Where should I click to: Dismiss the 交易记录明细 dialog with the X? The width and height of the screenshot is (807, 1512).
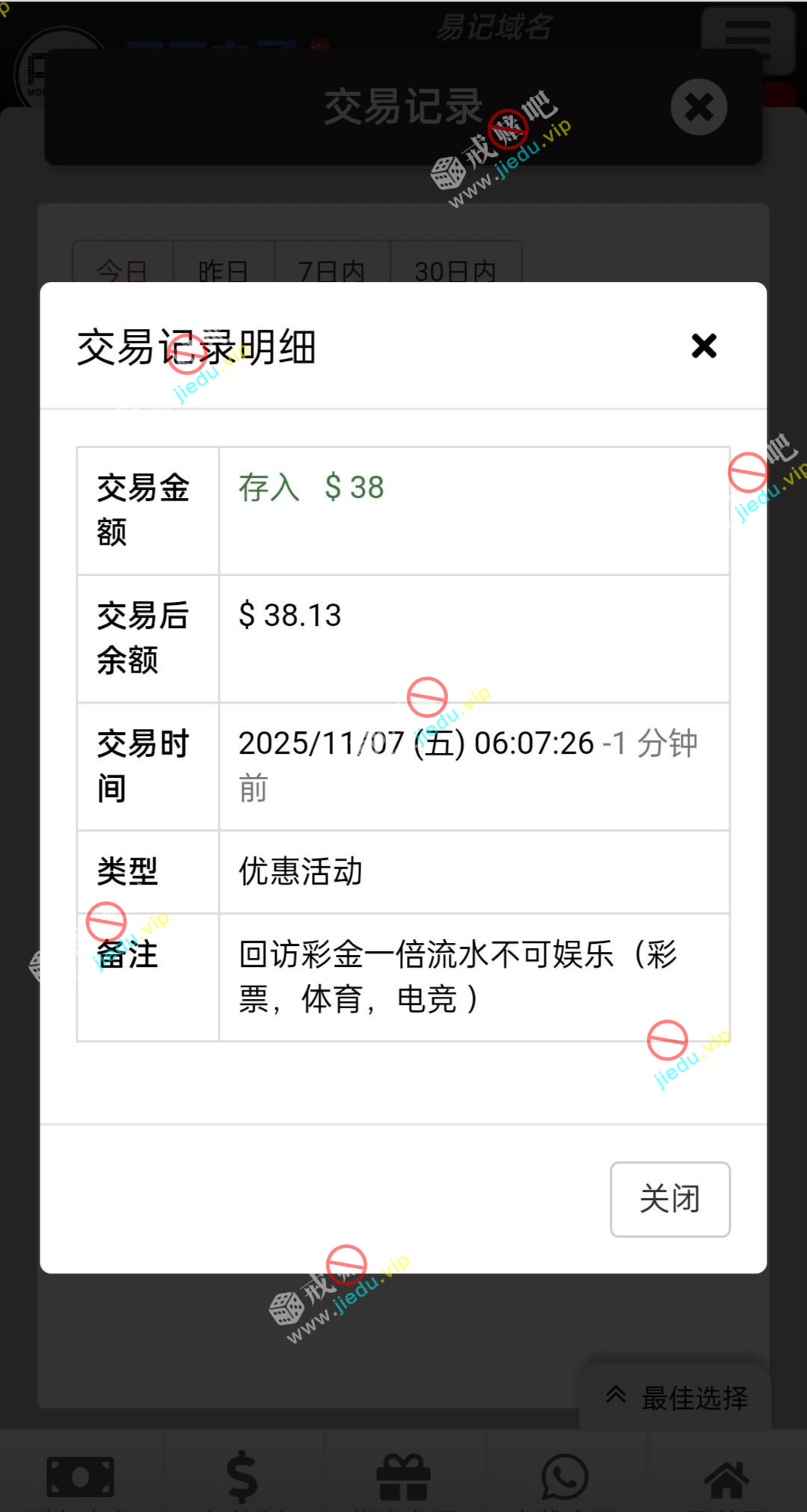pos(704,346)
